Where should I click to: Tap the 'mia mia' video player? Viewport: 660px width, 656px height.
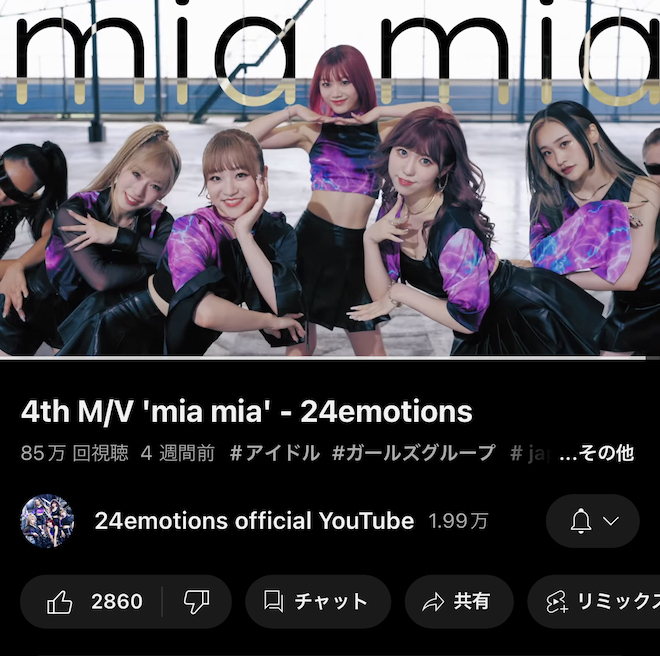[330, 180]
